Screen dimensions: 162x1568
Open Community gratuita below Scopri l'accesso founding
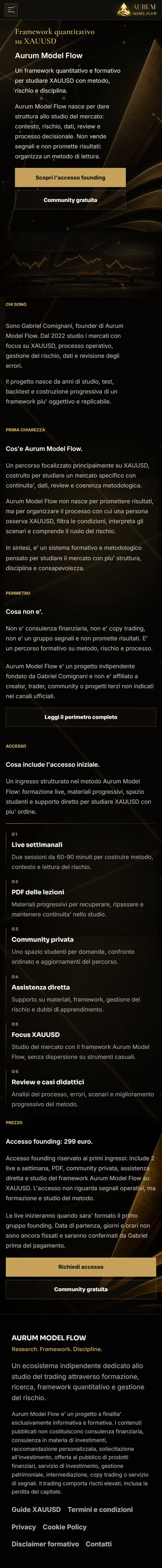click(x=70, y=200)
